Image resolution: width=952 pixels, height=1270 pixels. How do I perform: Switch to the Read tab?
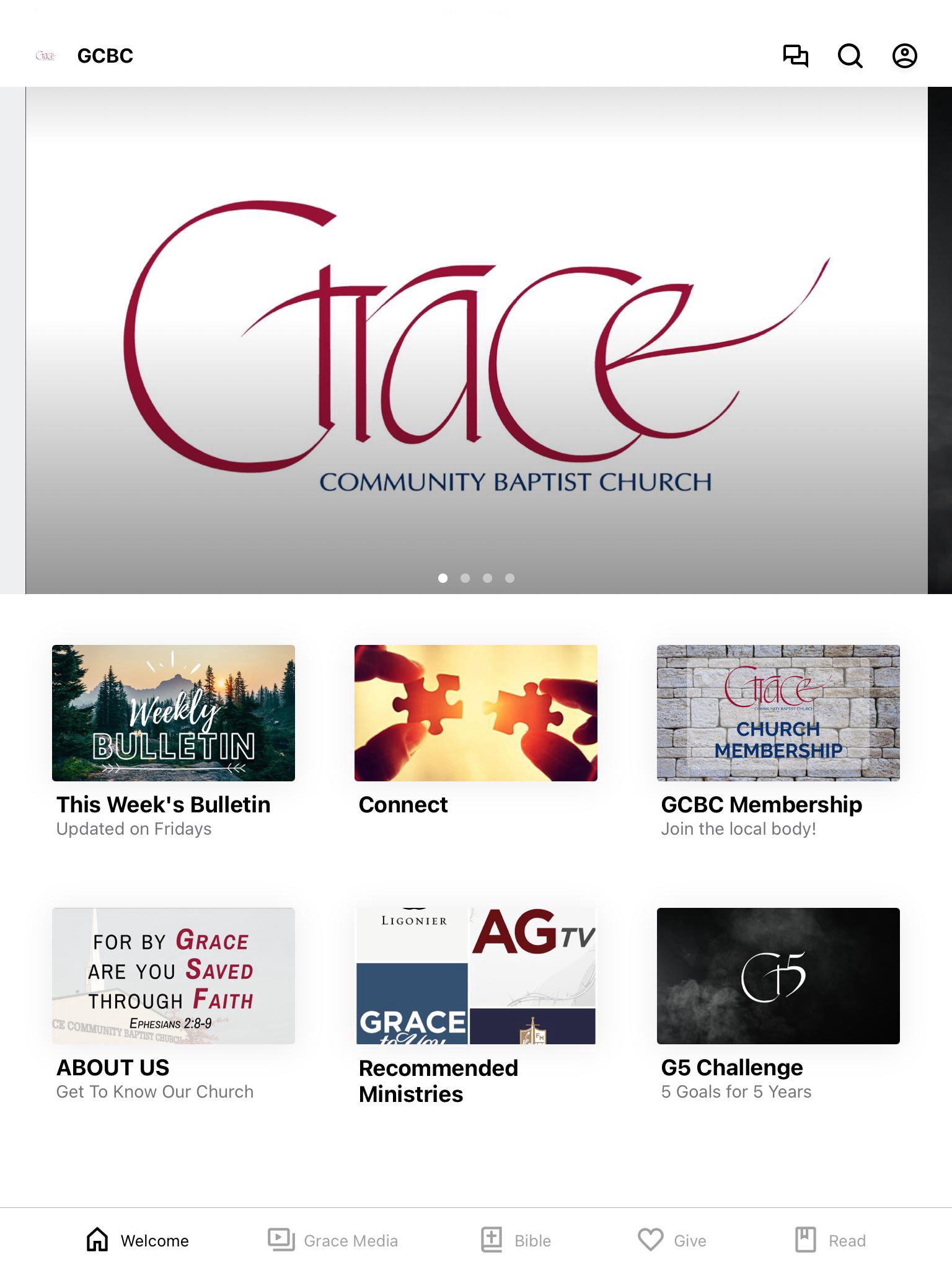click(x=831, y=1240)
